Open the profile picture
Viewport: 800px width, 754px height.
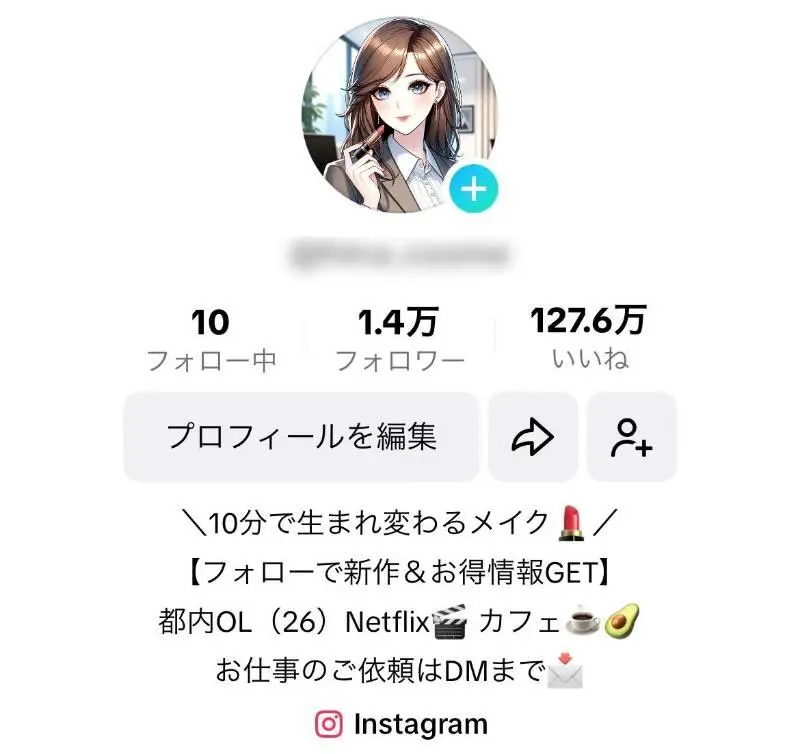[x=398, y=114]
